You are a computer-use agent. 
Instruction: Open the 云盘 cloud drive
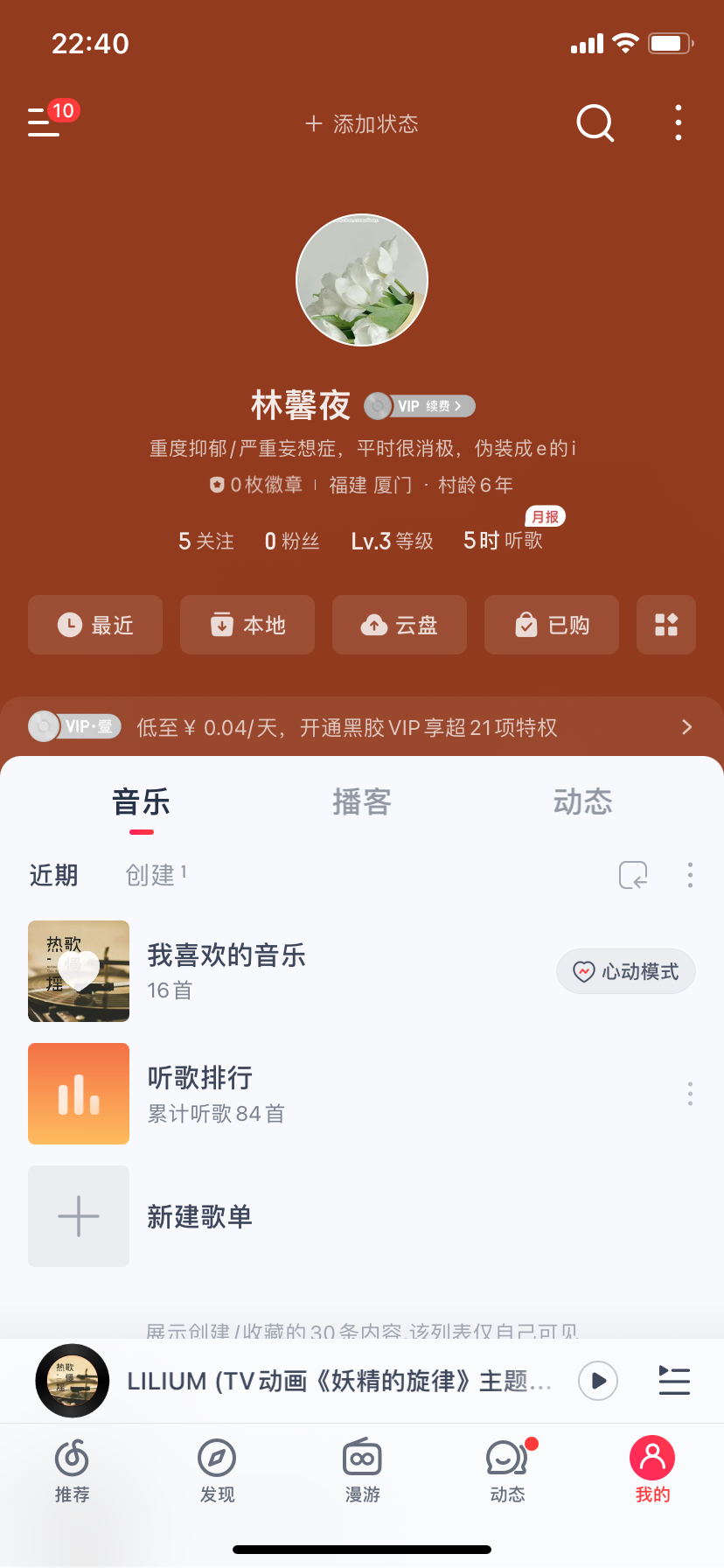click(400, 625)
